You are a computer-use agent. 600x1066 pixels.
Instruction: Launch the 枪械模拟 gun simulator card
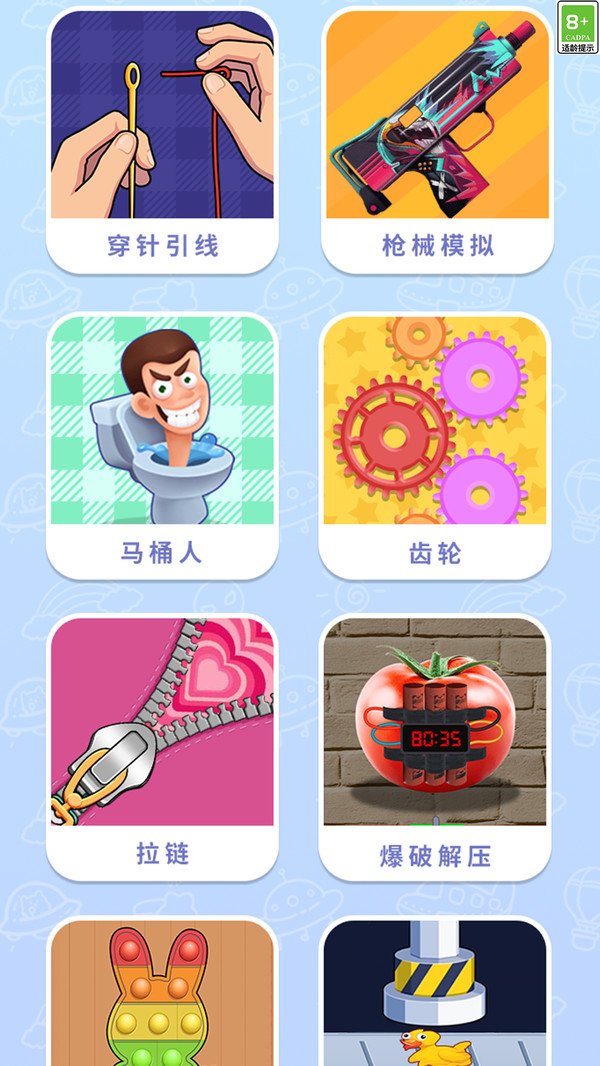tap(437, 140)
